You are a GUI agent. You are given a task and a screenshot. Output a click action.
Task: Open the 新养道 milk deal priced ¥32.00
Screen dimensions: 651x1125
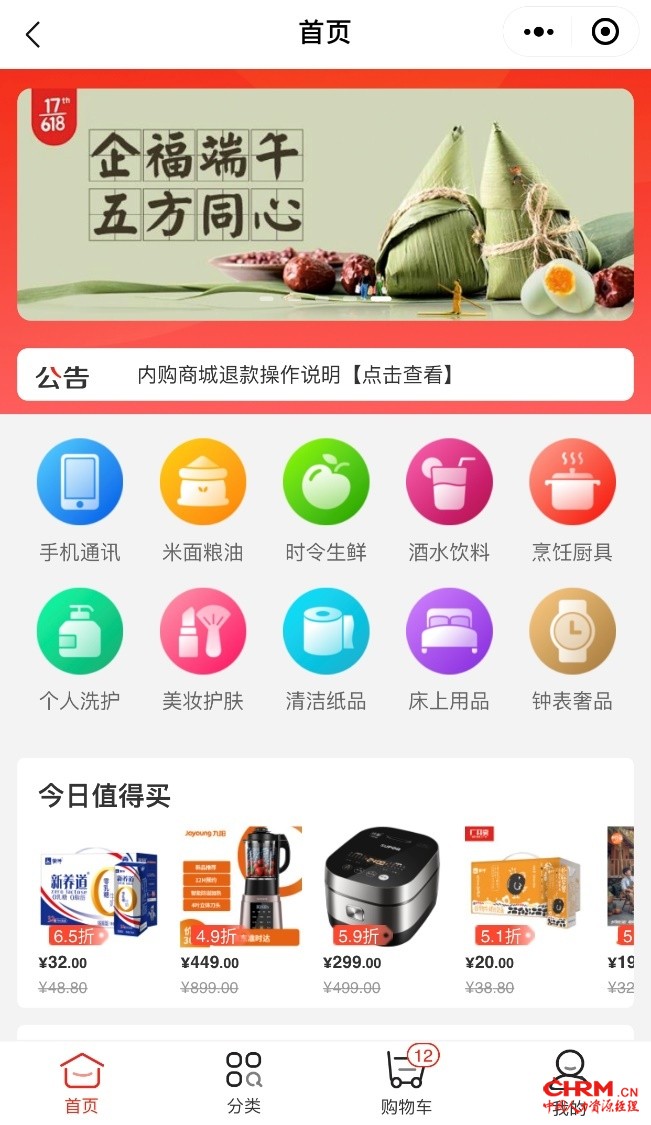98,911
